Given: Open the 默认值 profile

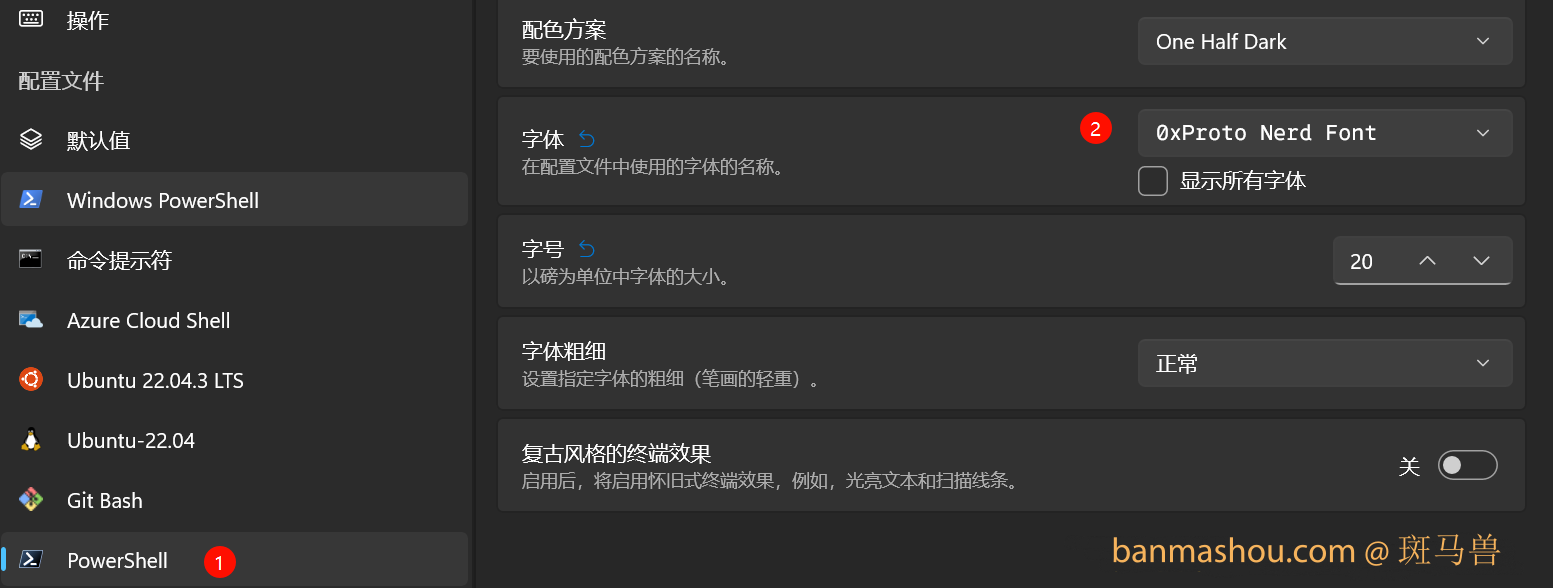Looking at the screenshot, I should pos(98,140).
